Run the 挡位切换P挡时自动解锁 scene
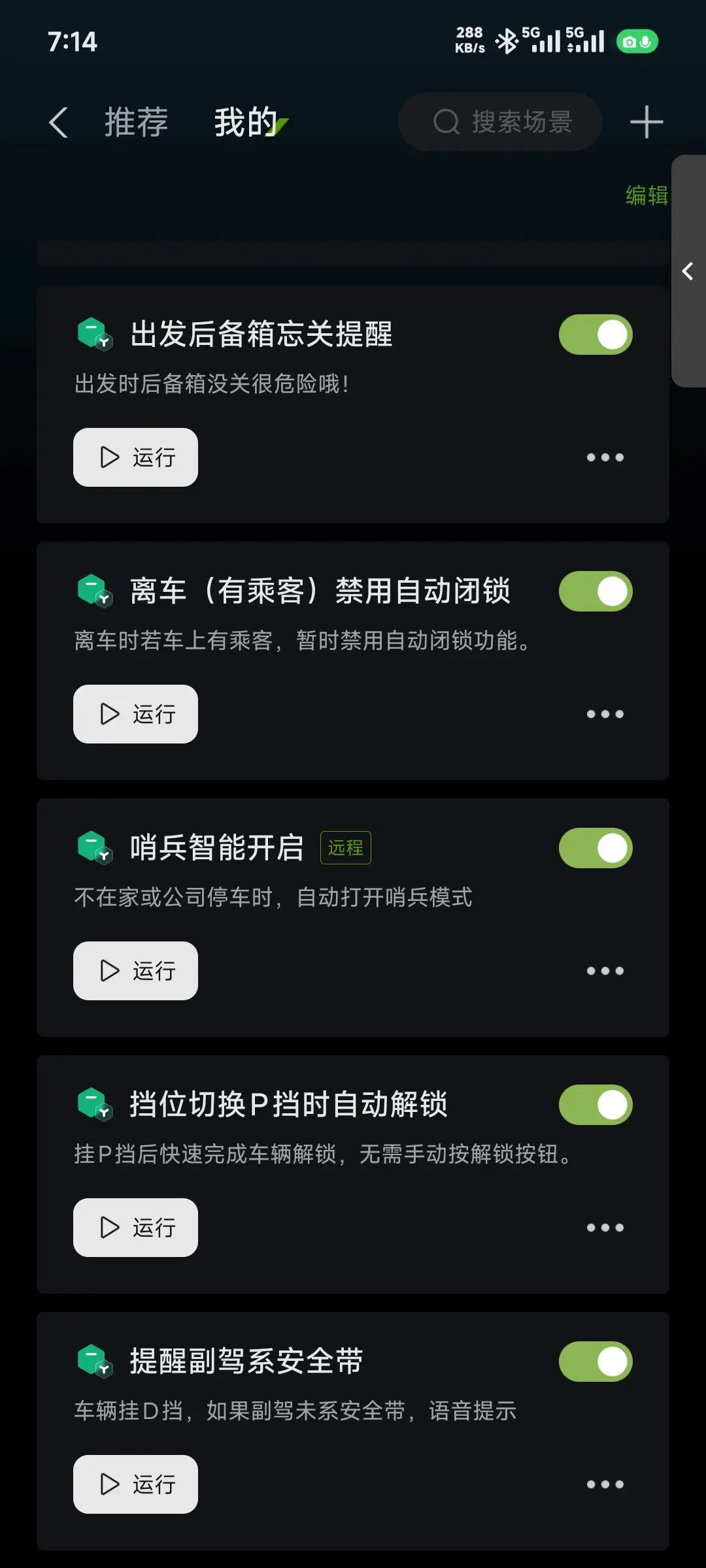The width and height of the screenshot is (706, 1568). click(135, 1228)
